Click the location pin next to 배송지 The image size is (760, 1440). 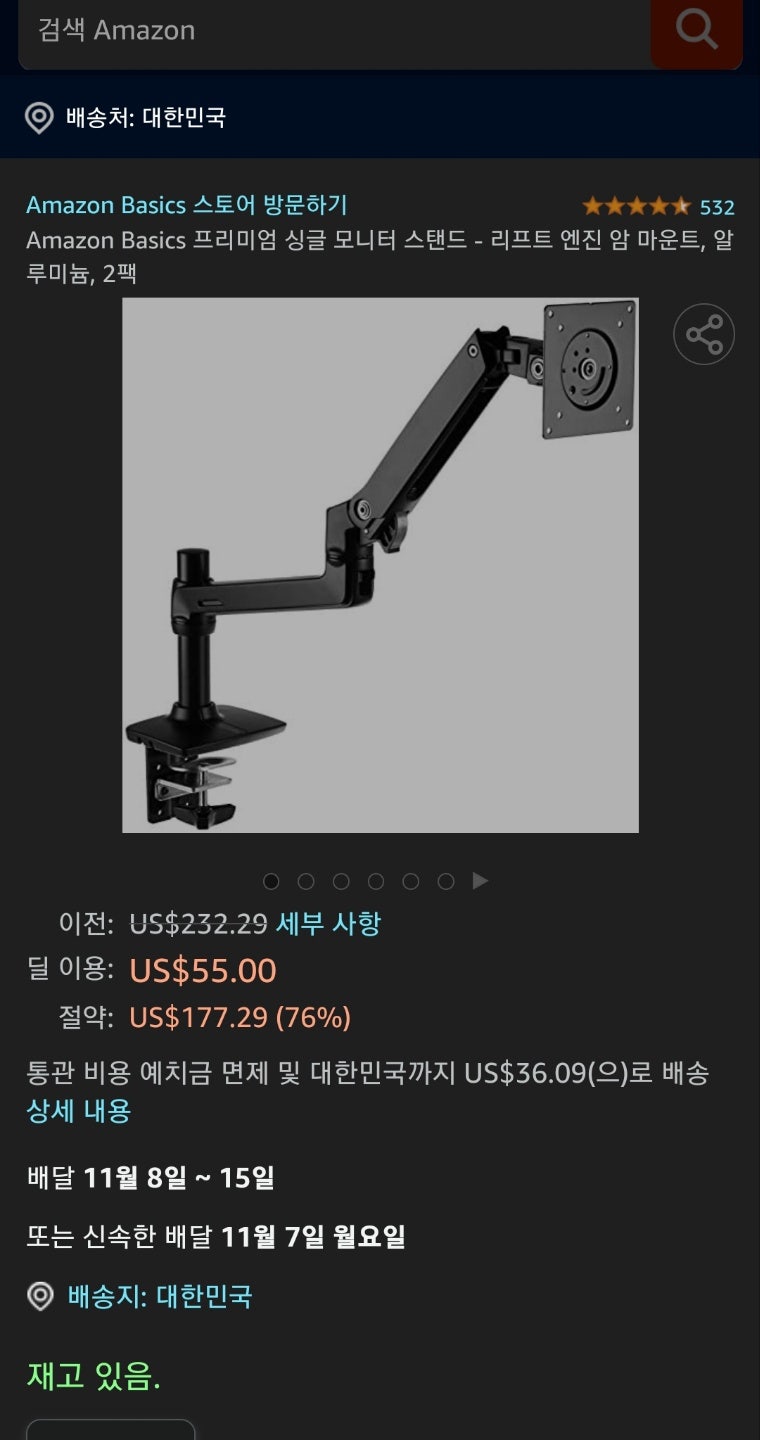42,1296
